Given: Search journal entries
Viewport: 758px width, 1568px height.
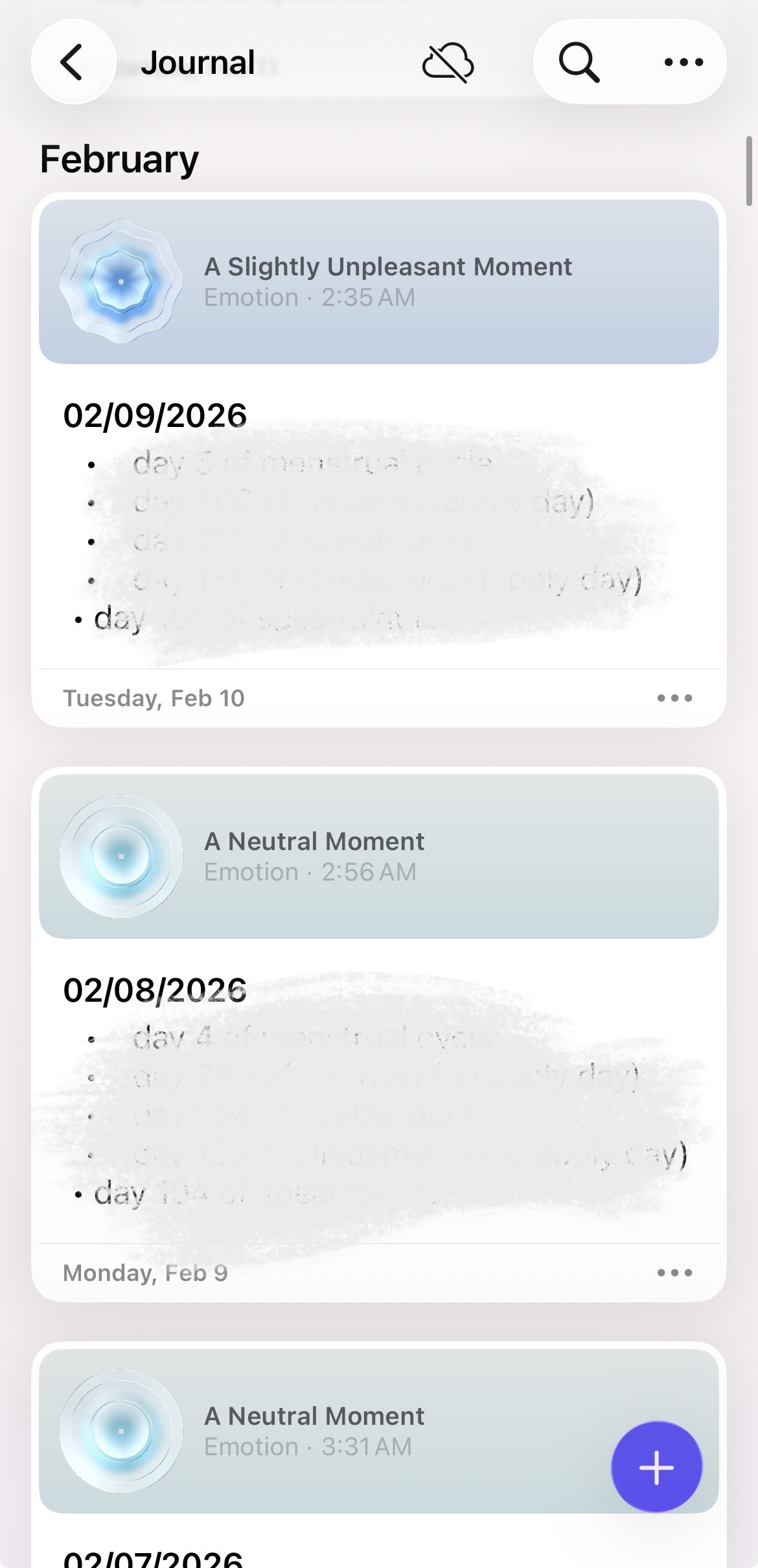Looking at the screenshot, I should (x=579, y=62).
